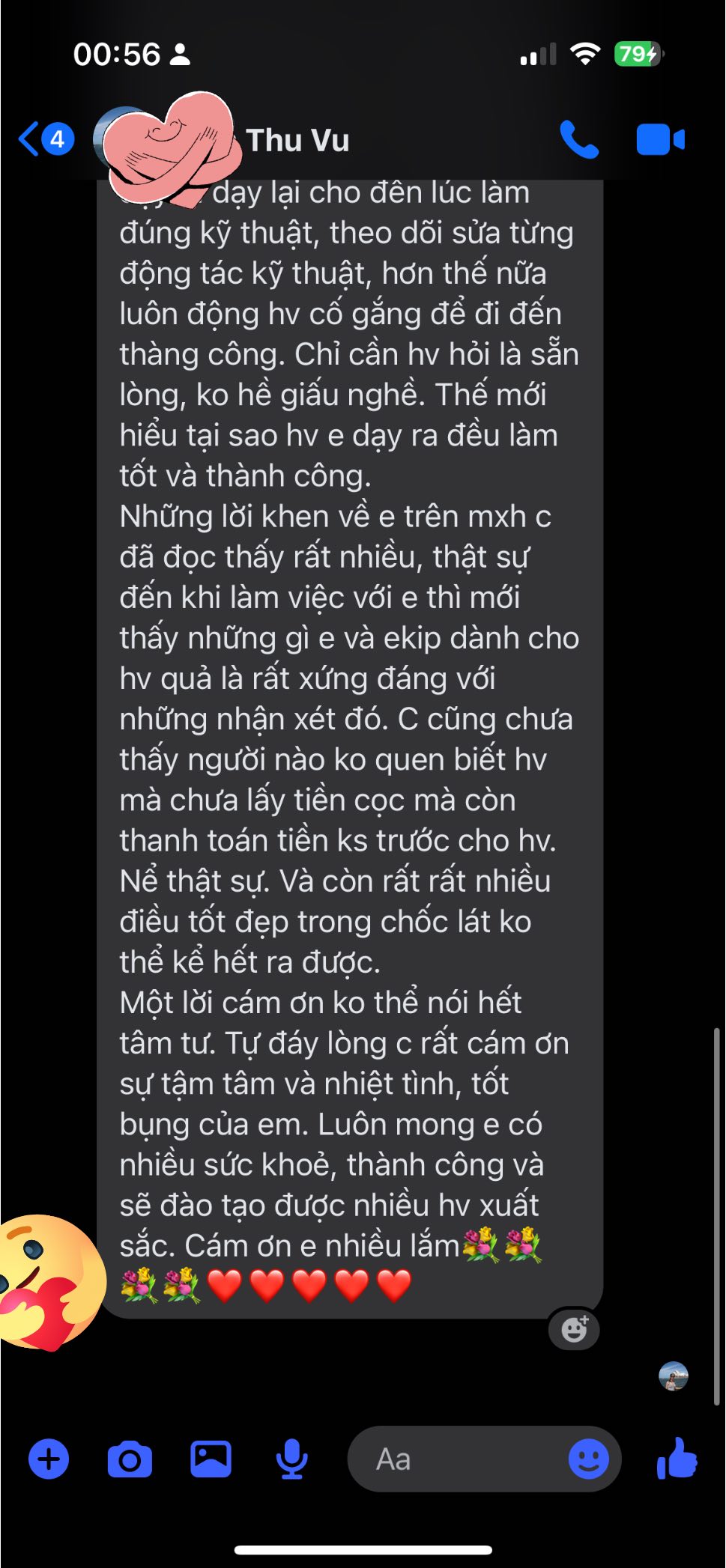Open the plus menu for more actions
726x1568 pixels.
click(x=49, y=1459)
